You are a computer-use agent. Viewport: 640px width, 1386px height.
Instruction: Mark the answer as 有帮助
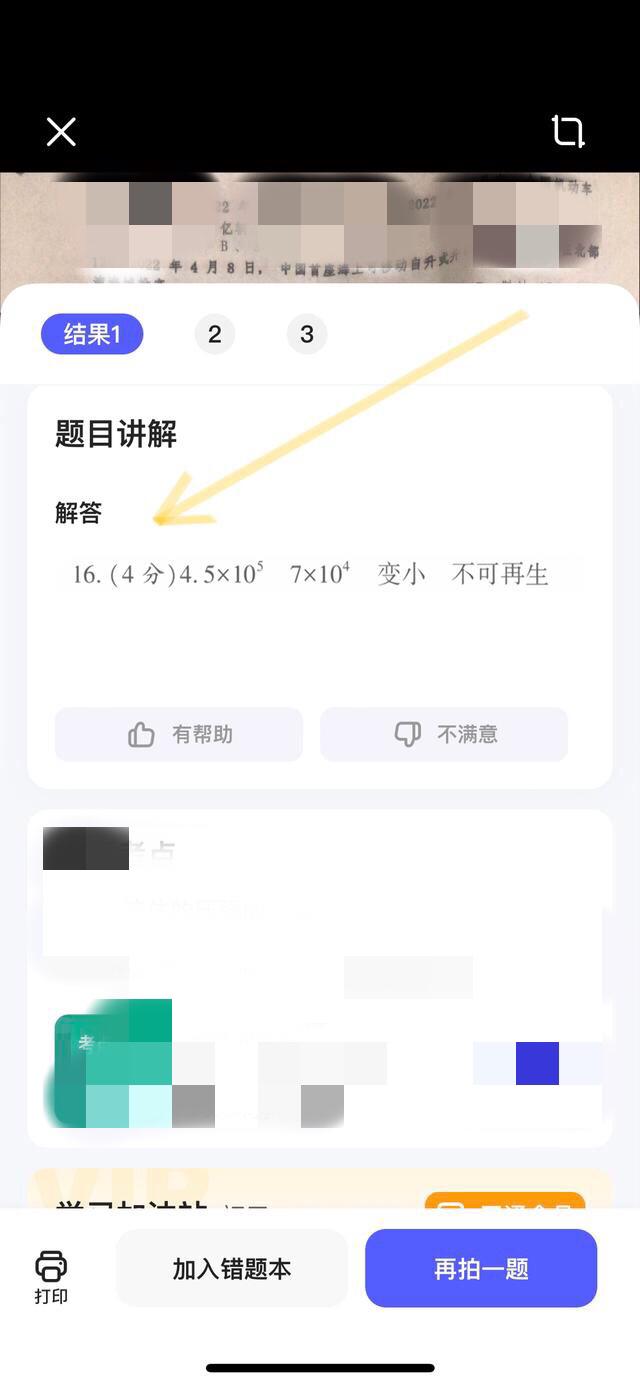tap(179, 735)
